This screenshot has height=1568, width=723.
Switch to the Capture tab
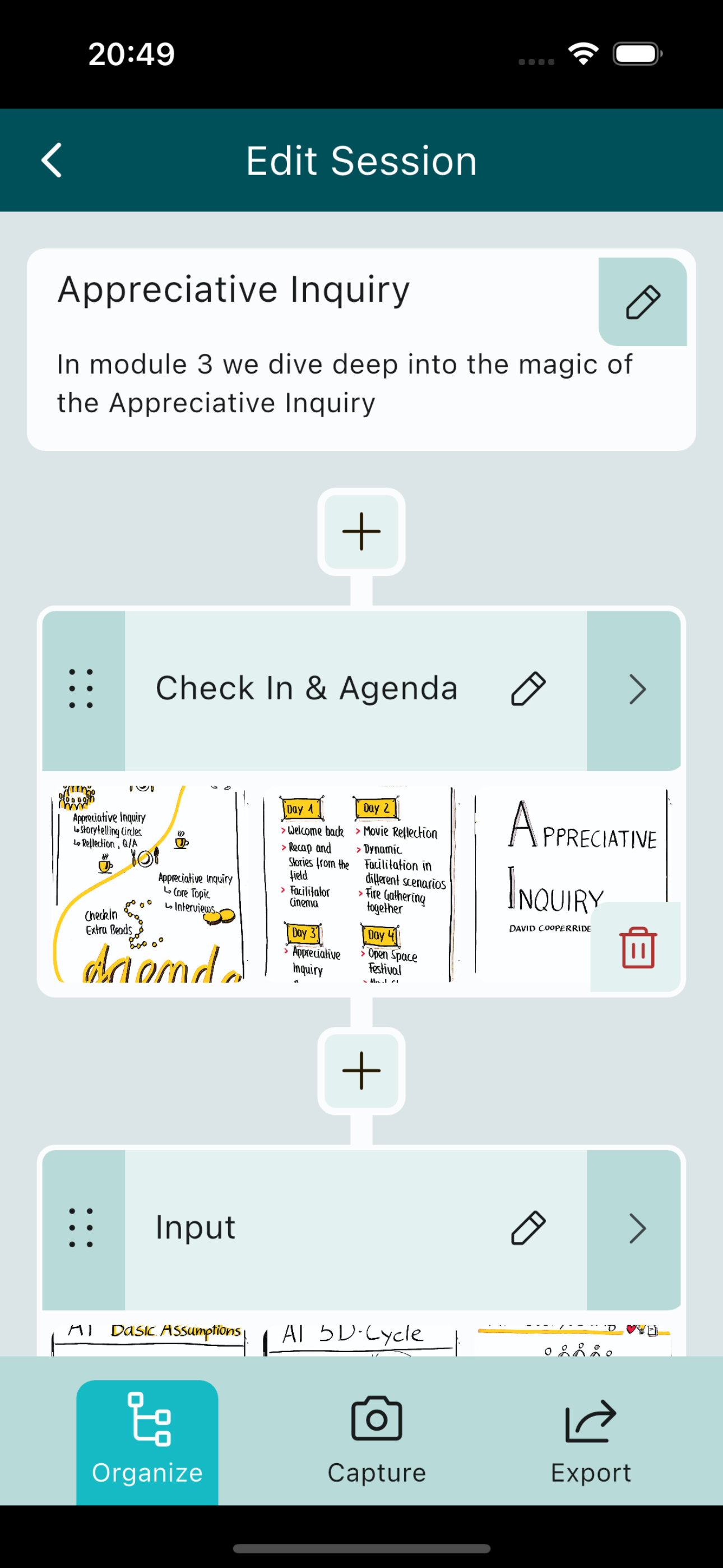coord(377,1441)
